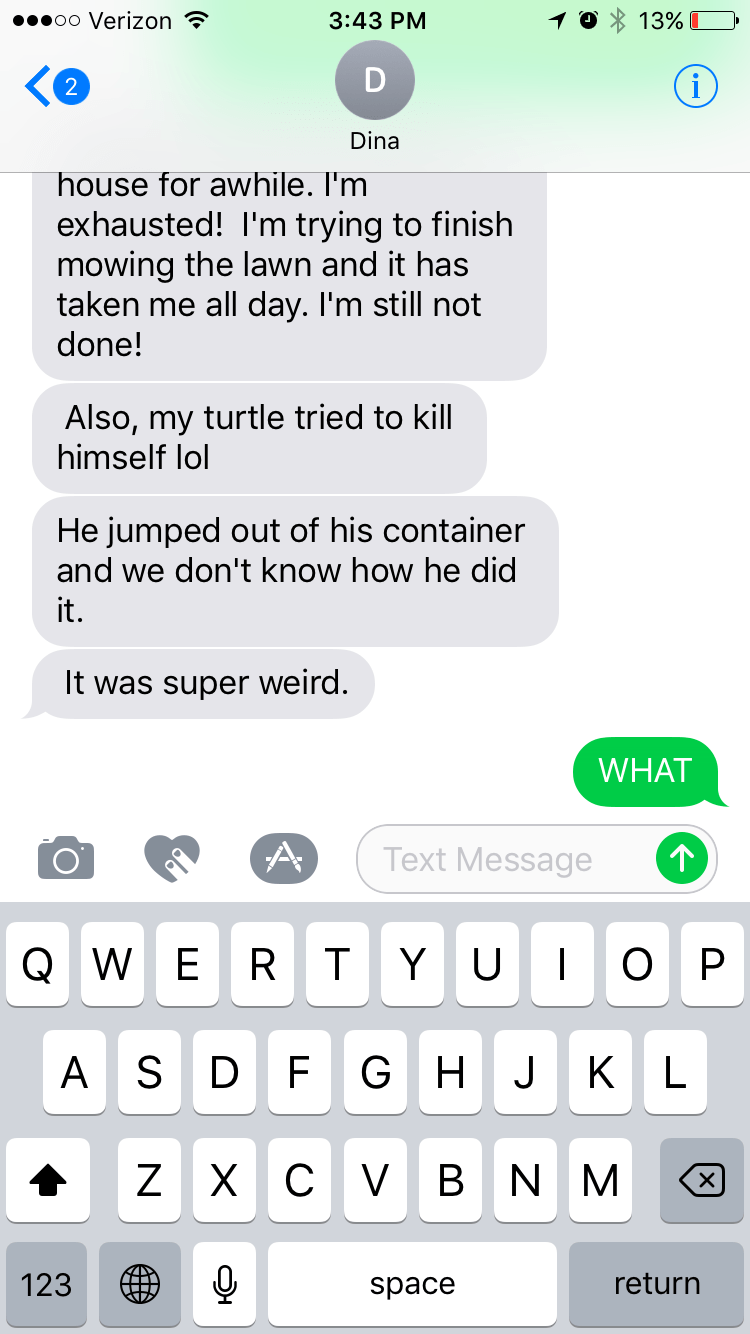Switch to the 123 numbers keyboard
The width and height of the screenshot is (750, 1334).
click(46, 1284)
